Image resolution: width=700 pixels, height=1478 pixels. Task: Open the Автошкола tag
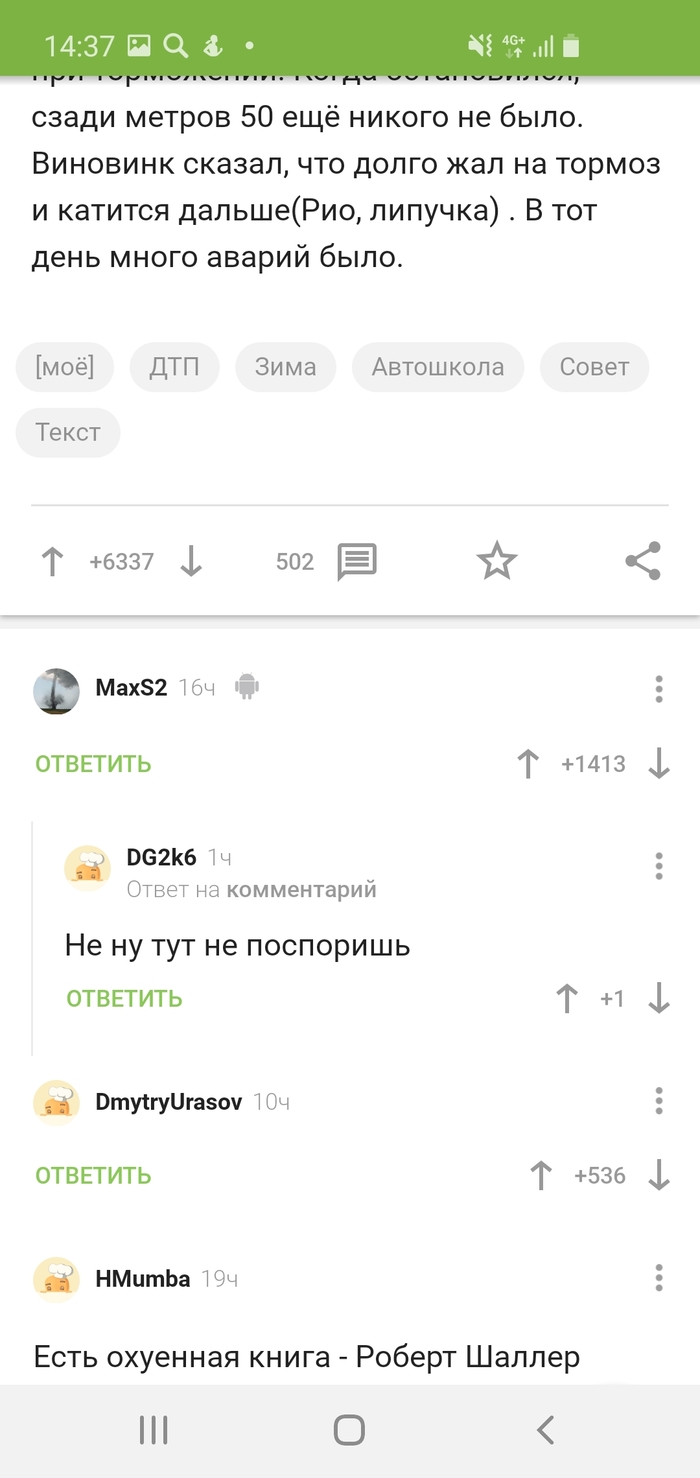pyautogui.click(x=438, y=367)
